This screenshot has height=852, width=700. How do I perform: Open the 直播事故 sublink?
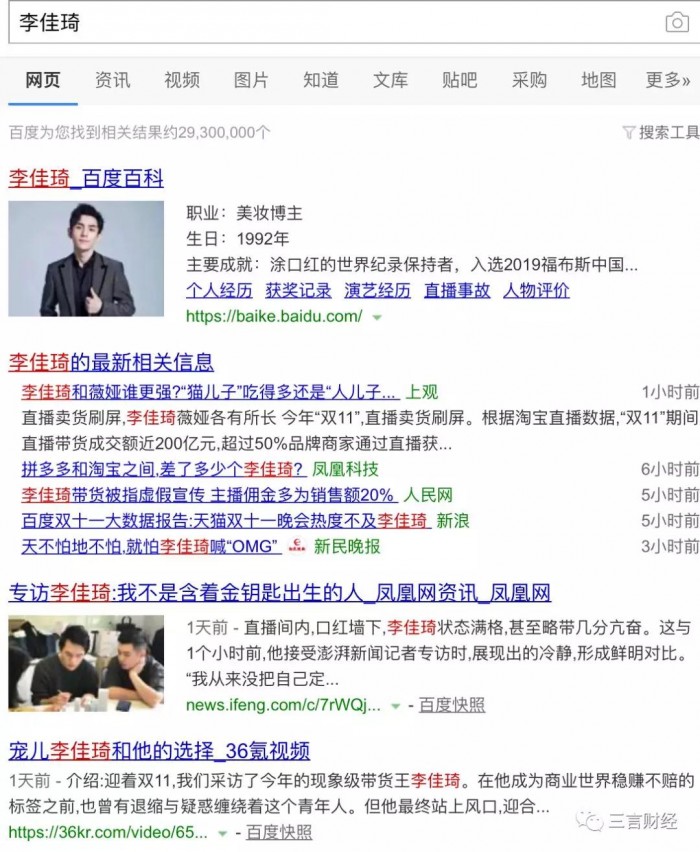[457, 291]
